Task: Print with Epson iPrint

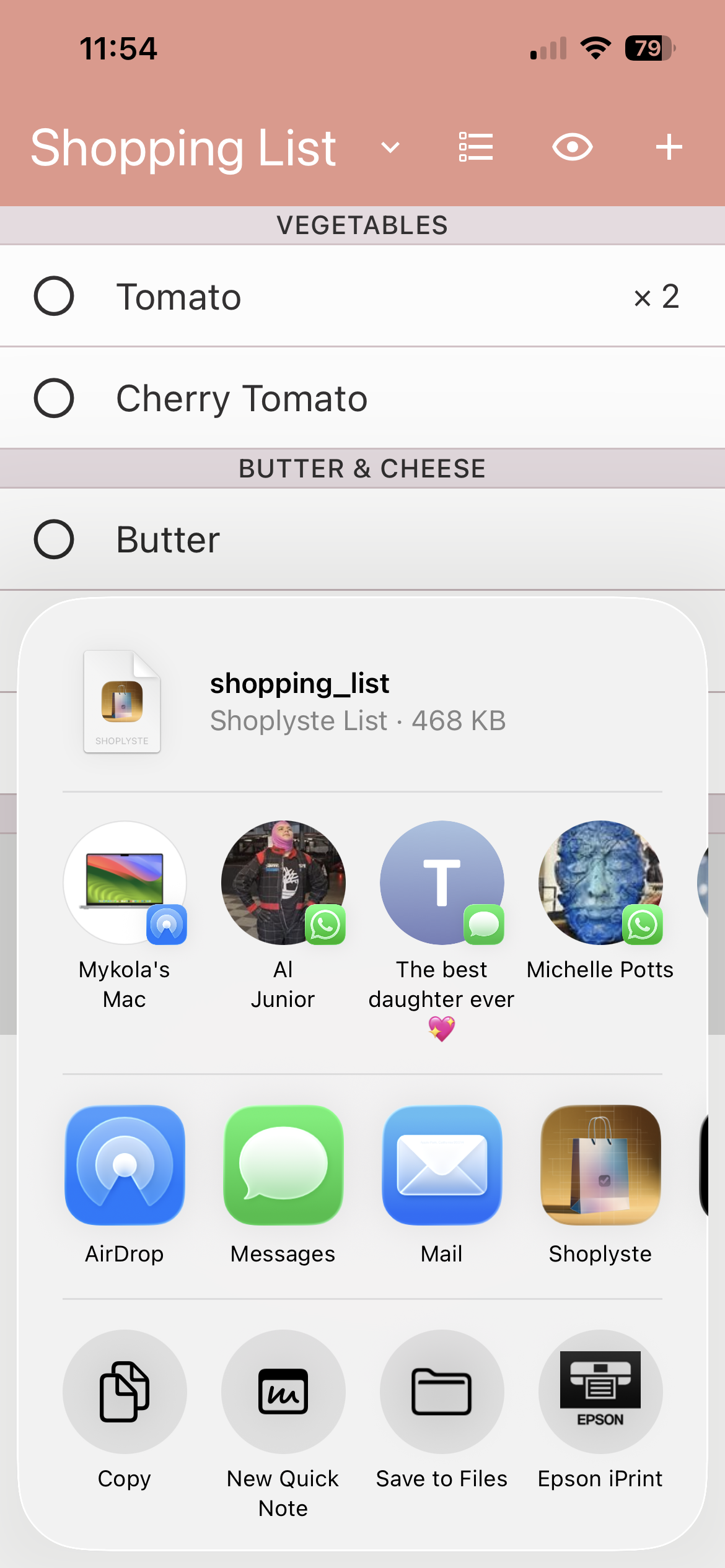Action: [600, 1392]
